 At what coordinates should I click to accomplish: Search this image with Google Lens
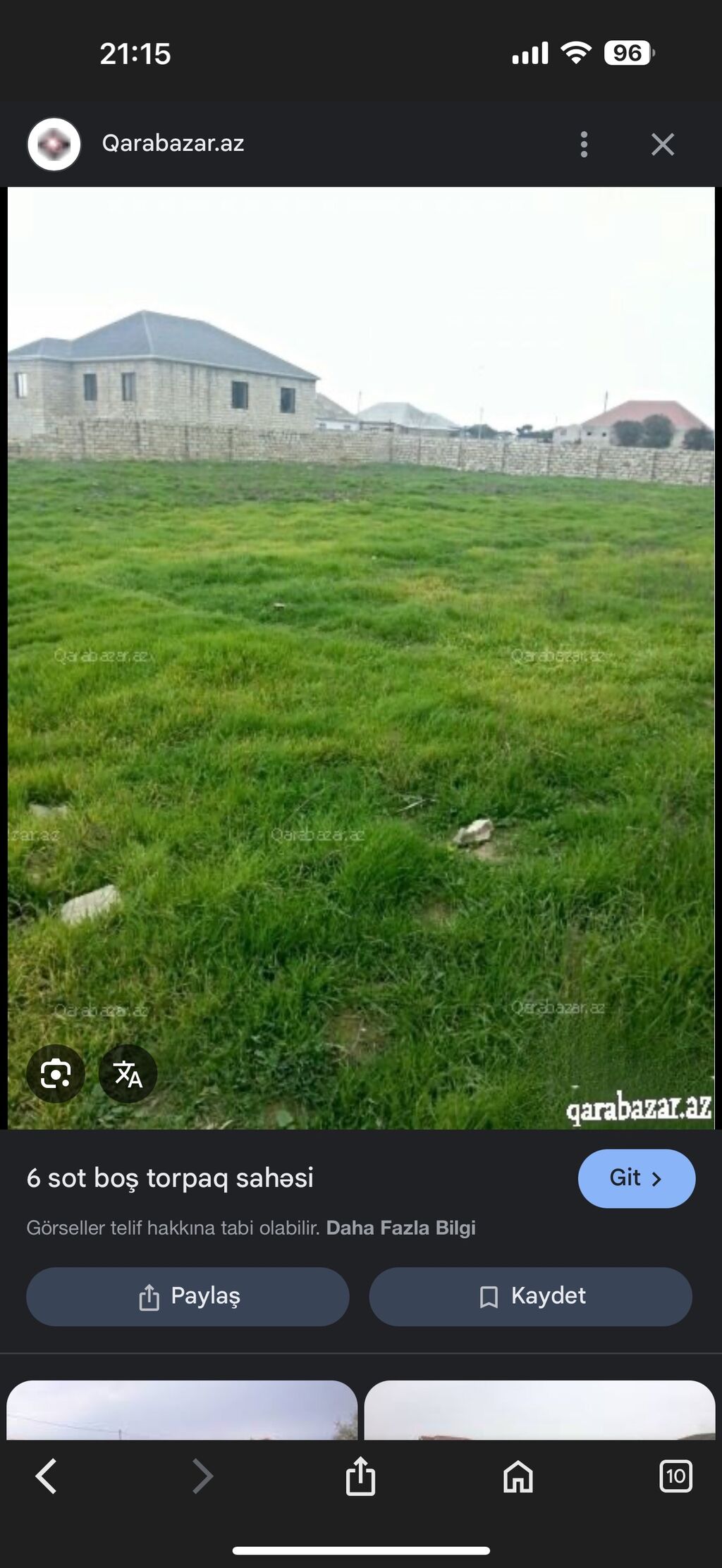coord(56,1073)
